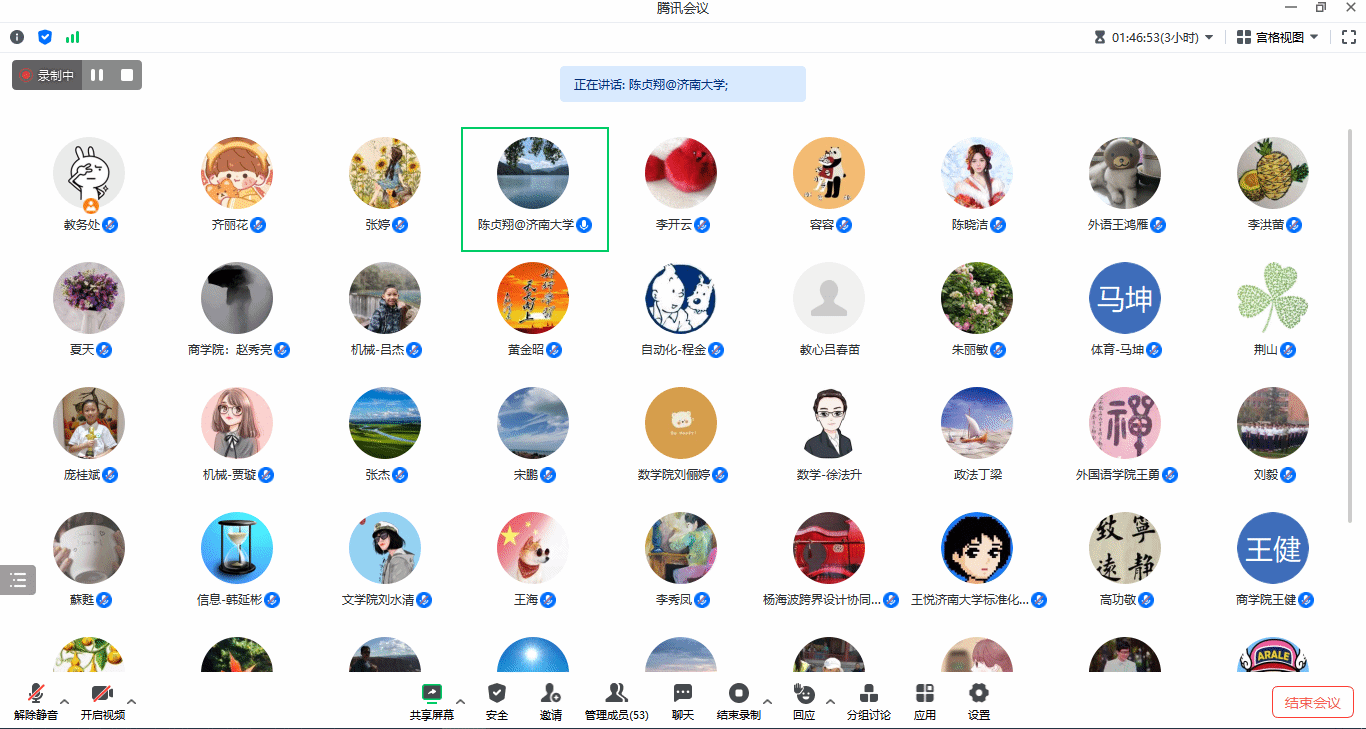Stop recording with 结束录制
Screen dimensions: 1366x729
pyautogui.click(x=738, y=700)
